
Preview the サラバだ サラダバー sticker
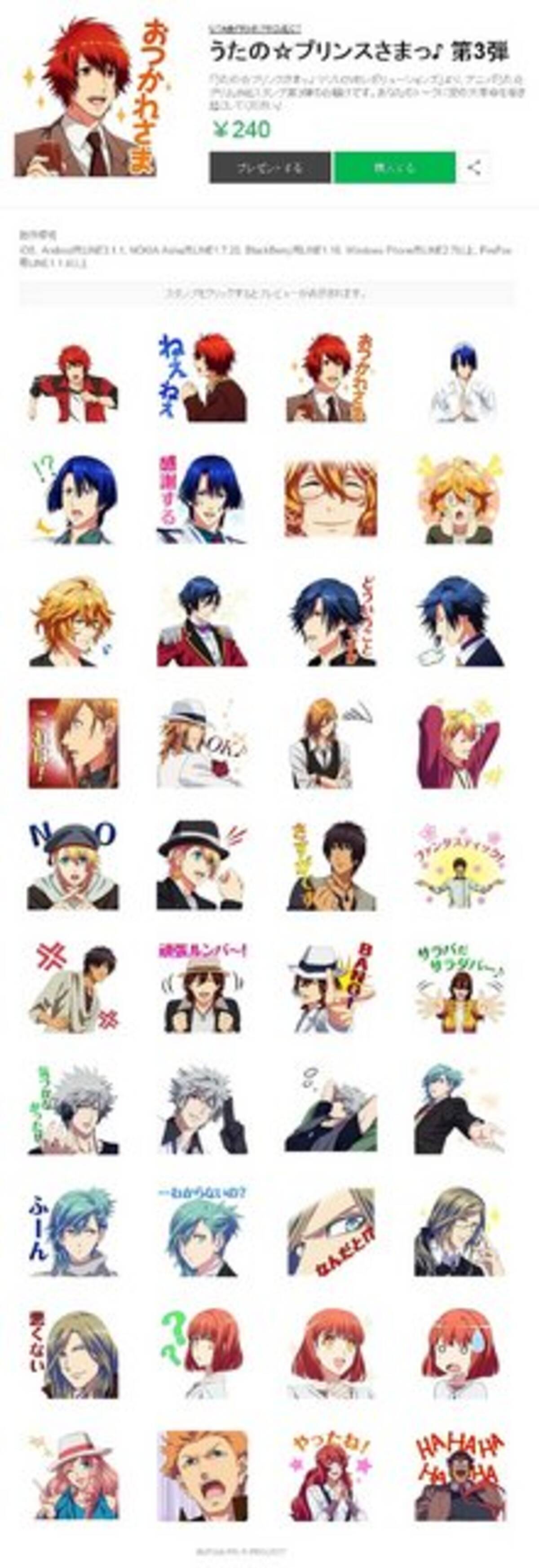[x=461, y=987]
